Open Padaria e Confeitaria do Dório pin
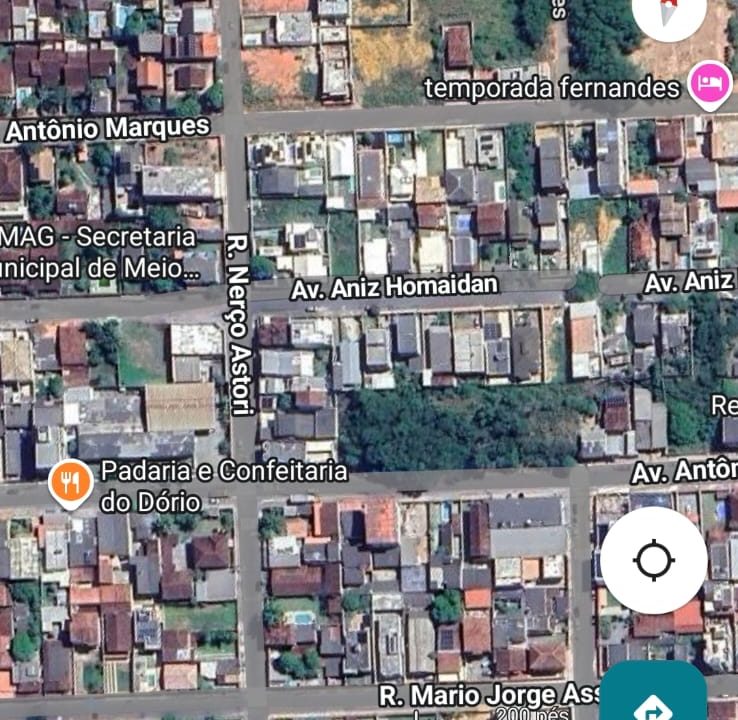738x720 pixels. tap(70, 485)
